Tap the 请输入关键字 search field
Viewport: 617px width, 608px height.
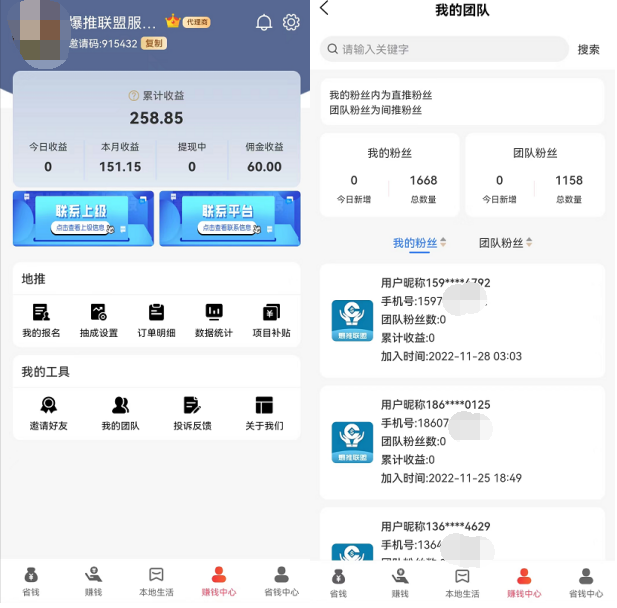tap(445, 49)
